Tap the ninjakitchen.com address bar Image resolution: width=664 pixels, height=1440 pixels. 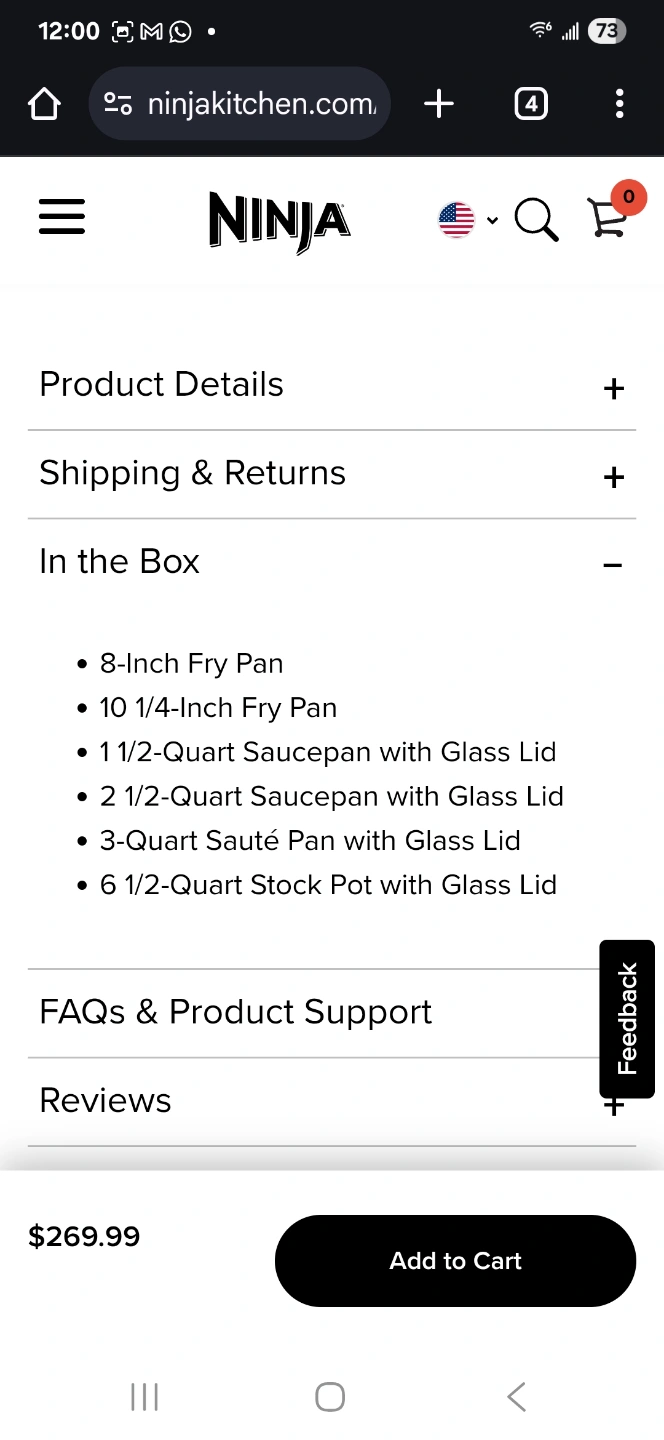click(240, 103)
